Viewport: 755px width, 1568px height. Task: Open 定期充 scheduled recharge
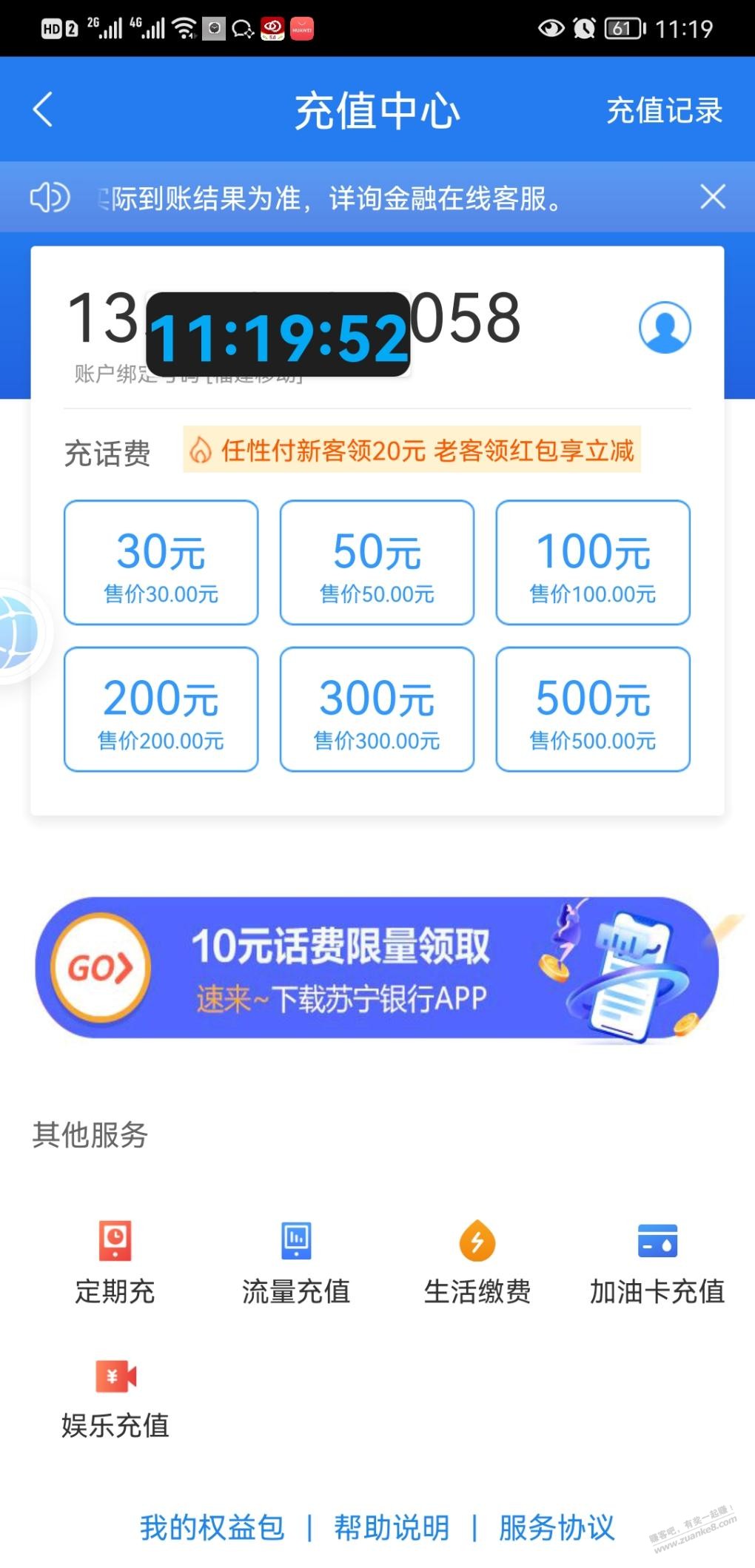pos(115,1261)
